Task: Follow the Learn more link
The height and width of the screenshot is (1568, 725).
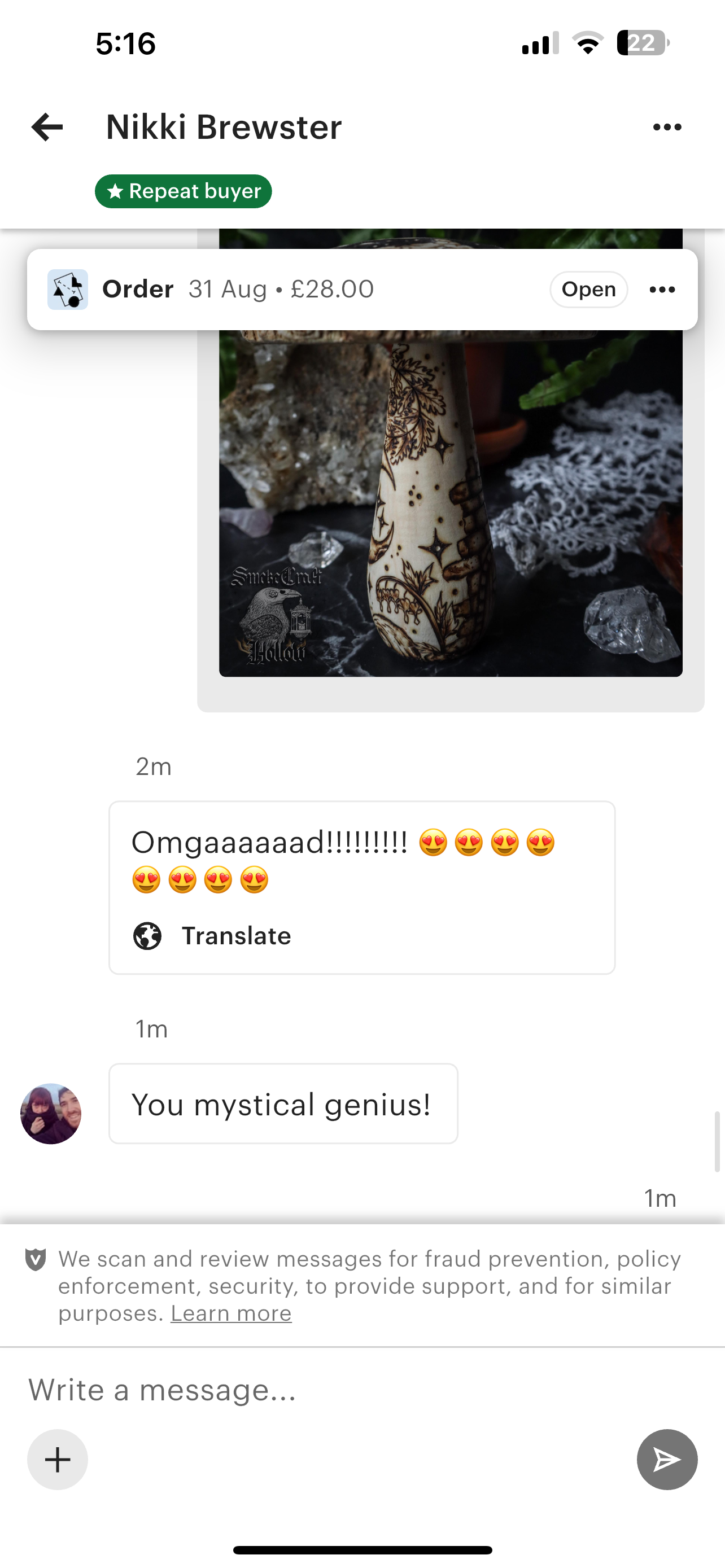Action: click(x=231, y=1313)
